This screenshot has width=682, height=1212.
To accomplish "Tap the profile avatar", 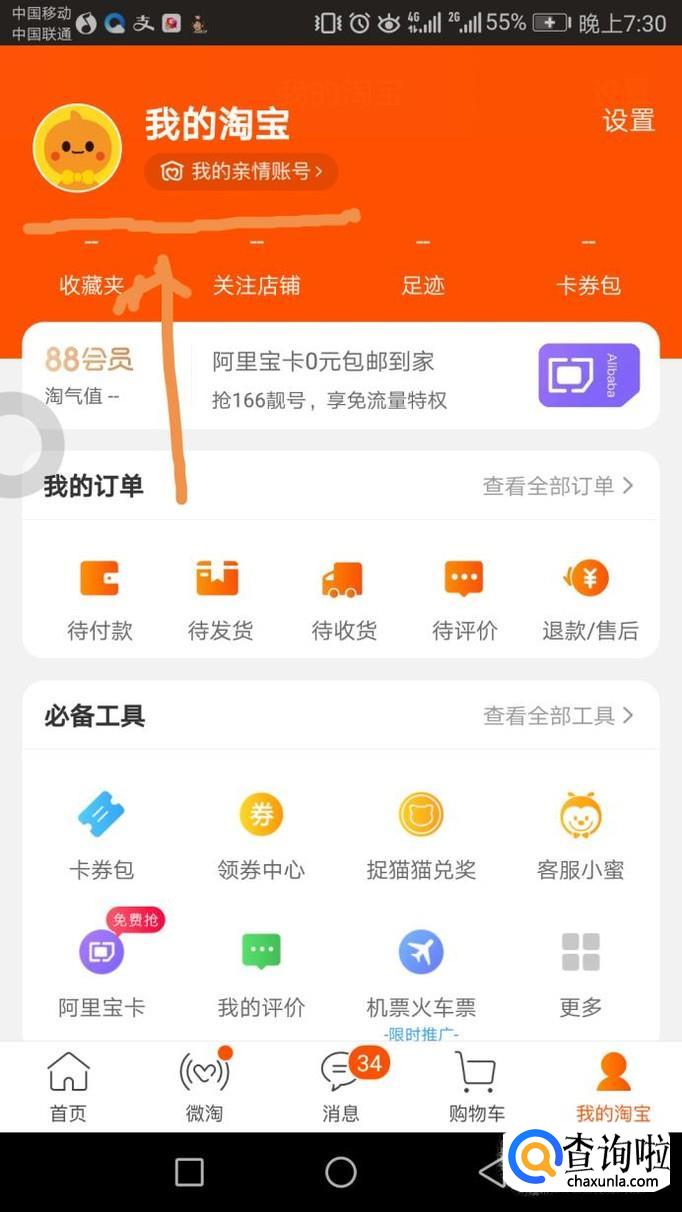I will click(78, 148).
